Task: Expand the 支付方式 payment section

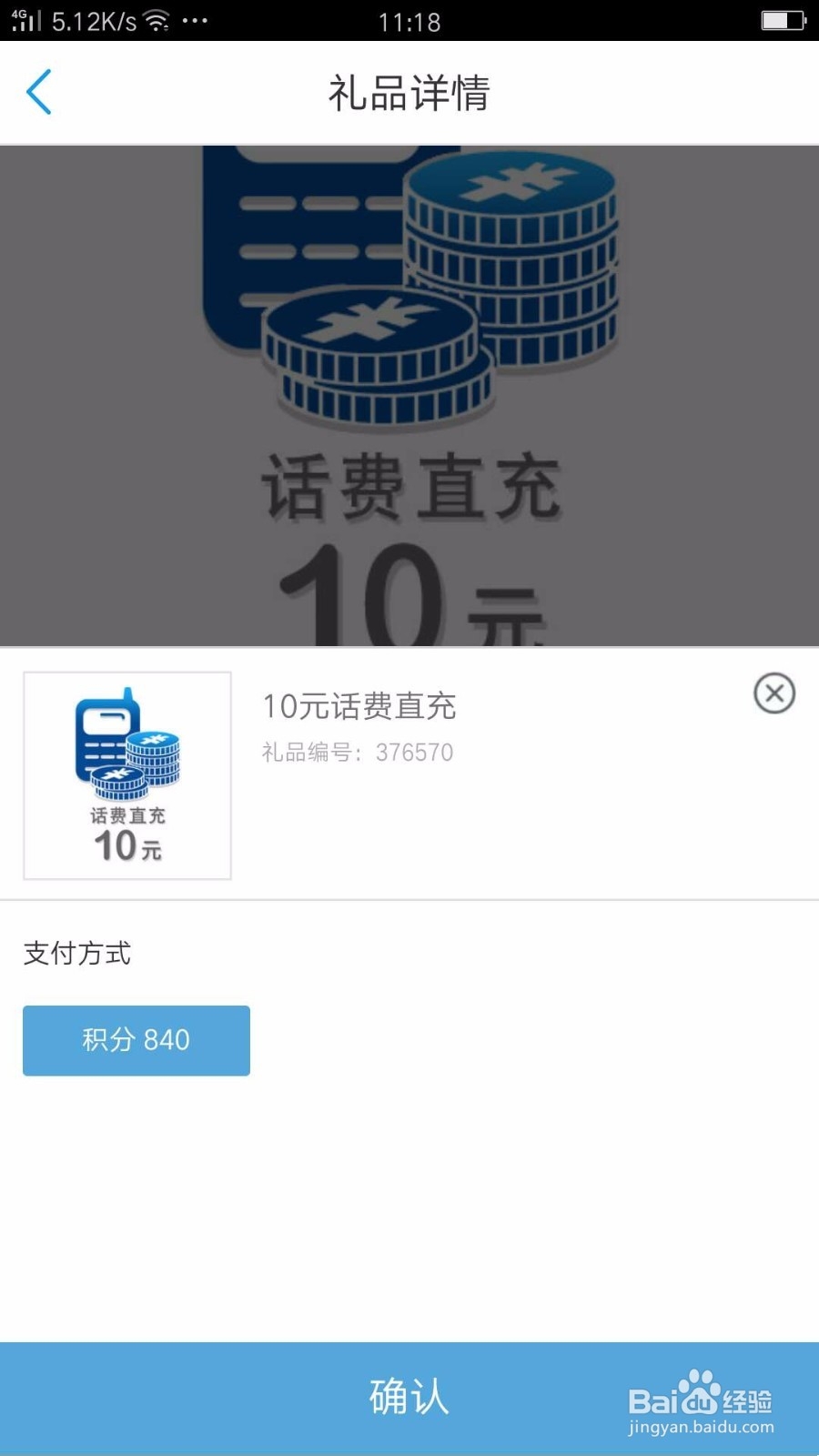Action: click(77, 954)
